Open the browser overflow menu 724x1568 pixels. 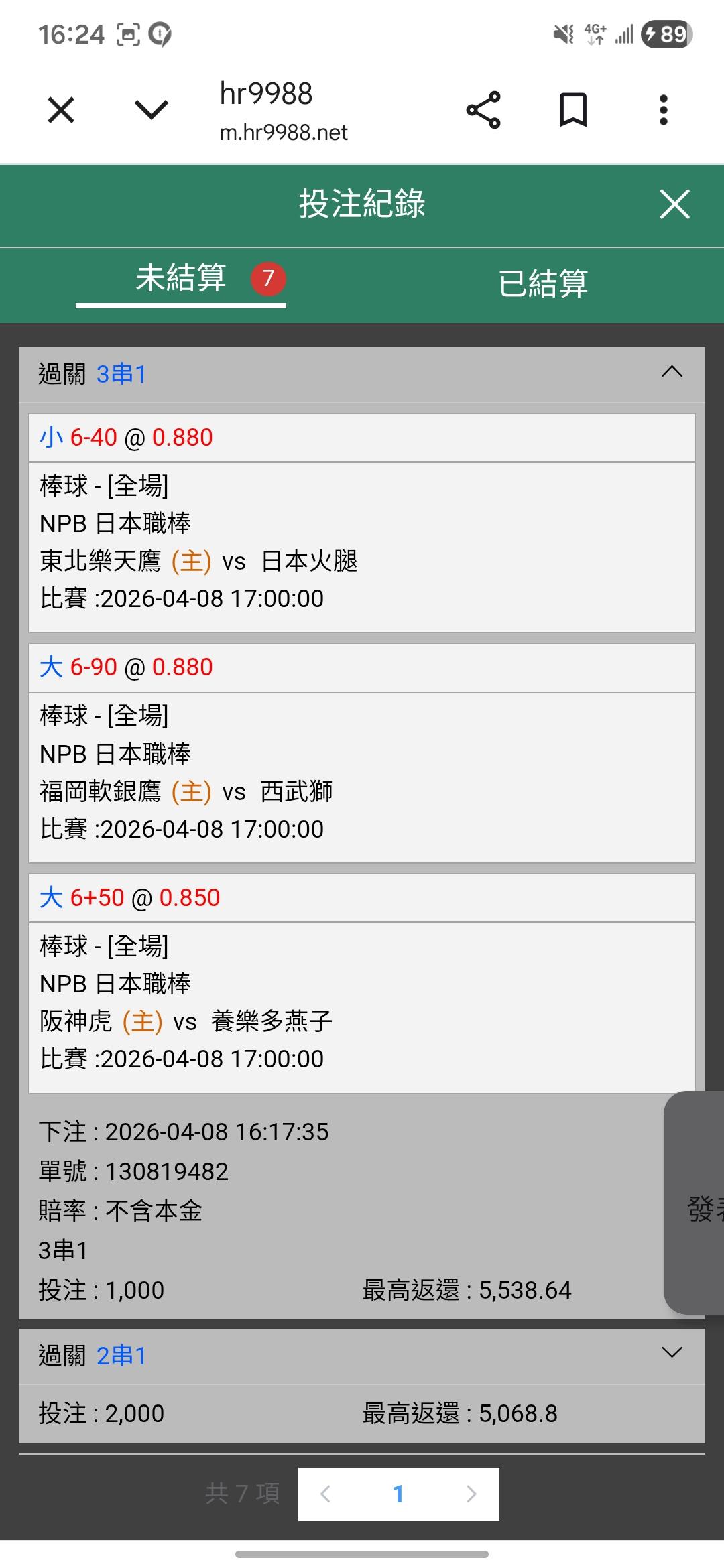[663, 110]
